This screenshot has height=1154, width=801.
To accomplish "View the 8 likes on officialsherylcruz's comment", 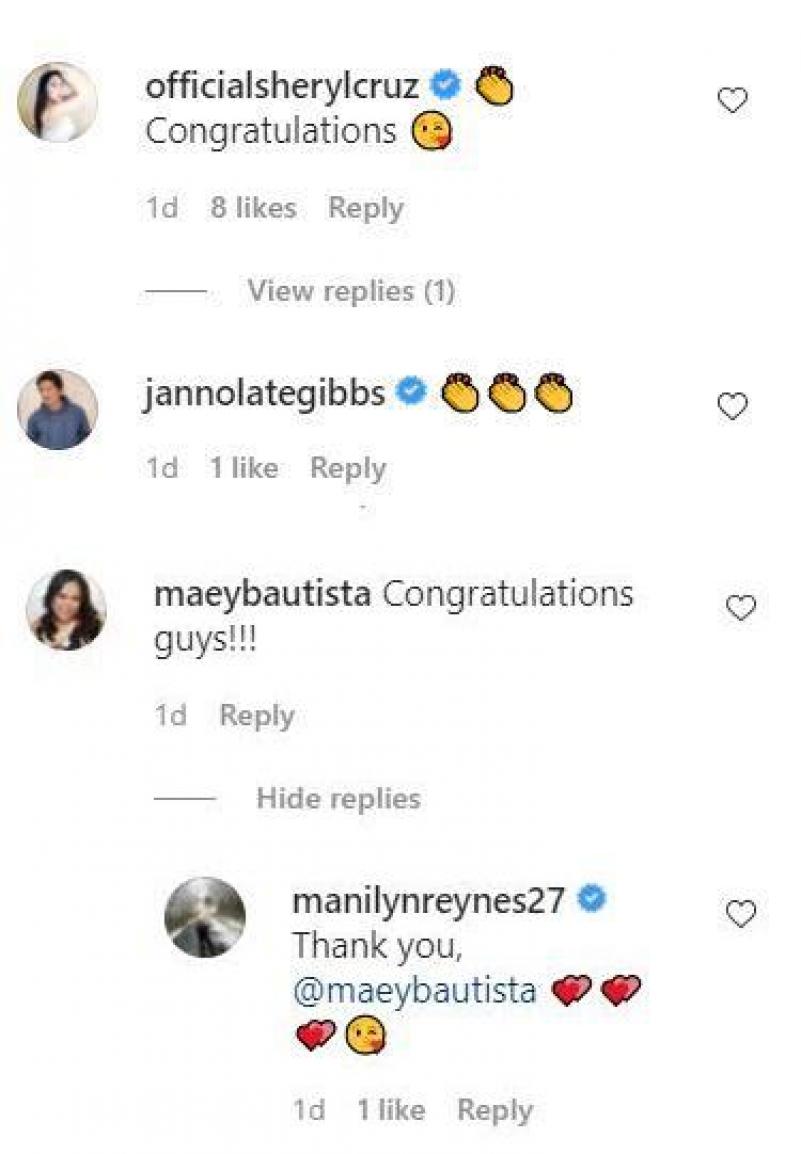I will 253,208.
